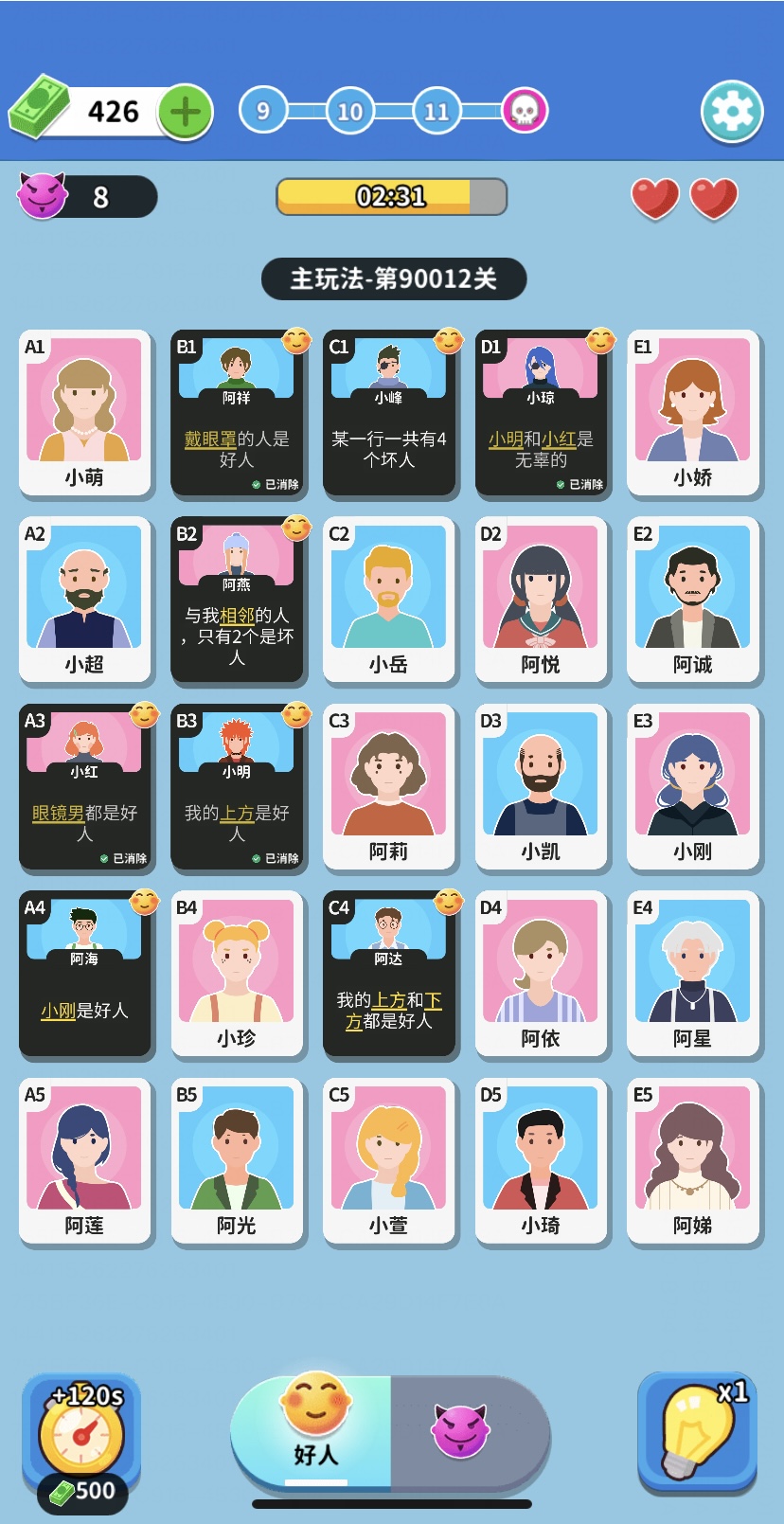Tap card E3 小刚
This screenshot has width=784, height=1524.
click(x=693, y=786)
